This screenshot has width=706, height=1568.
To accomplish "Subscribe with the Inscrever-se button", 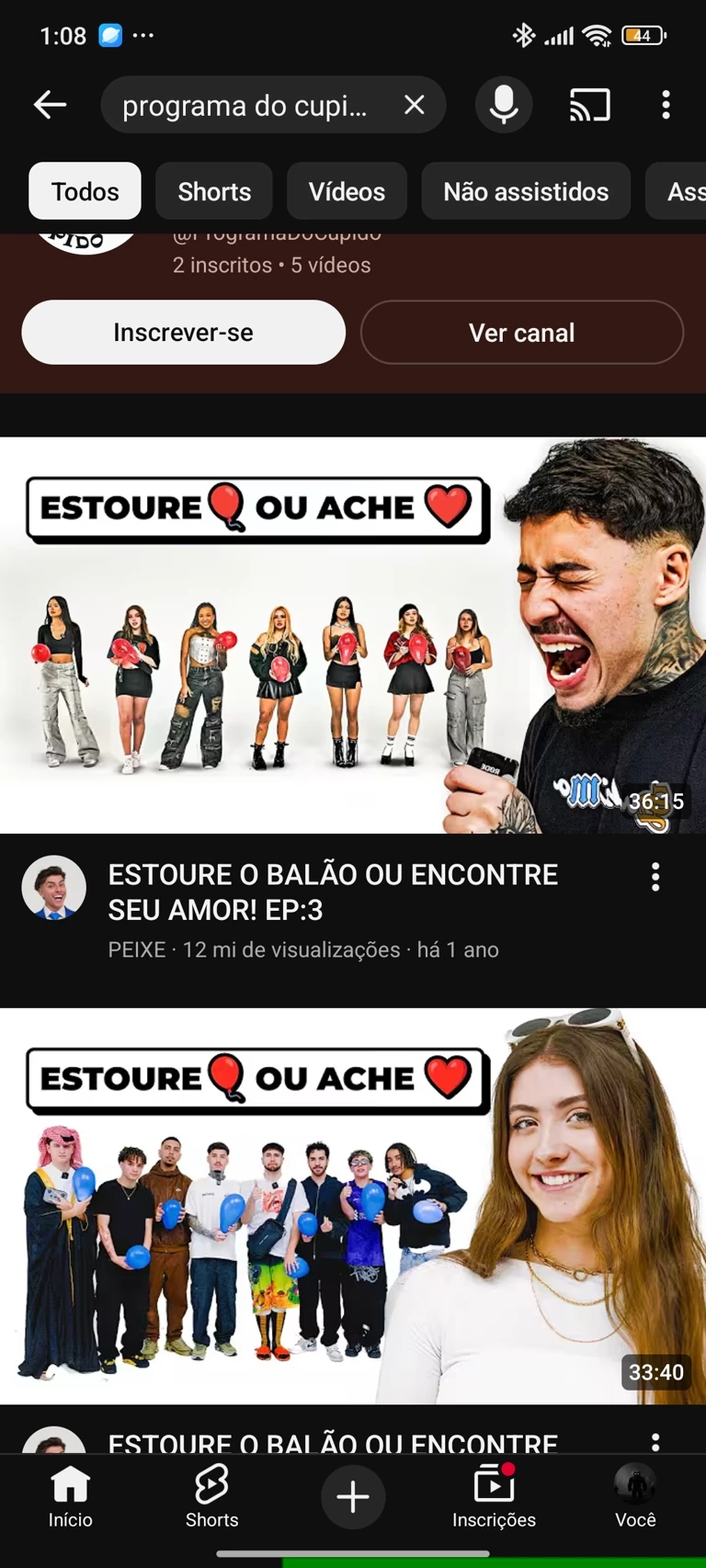I will point(184,333).
